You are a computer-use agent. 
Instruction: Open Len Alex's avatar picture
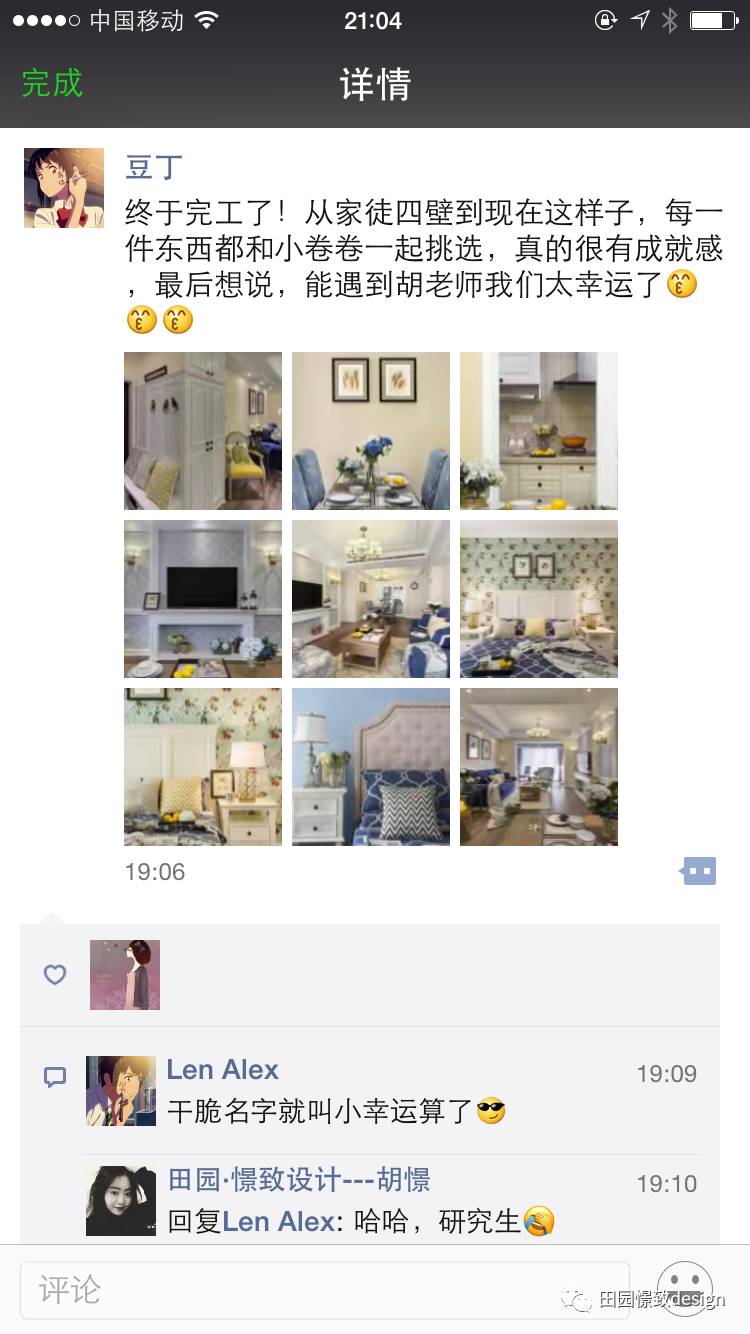pyautogui.click(x=121, y=1091)
